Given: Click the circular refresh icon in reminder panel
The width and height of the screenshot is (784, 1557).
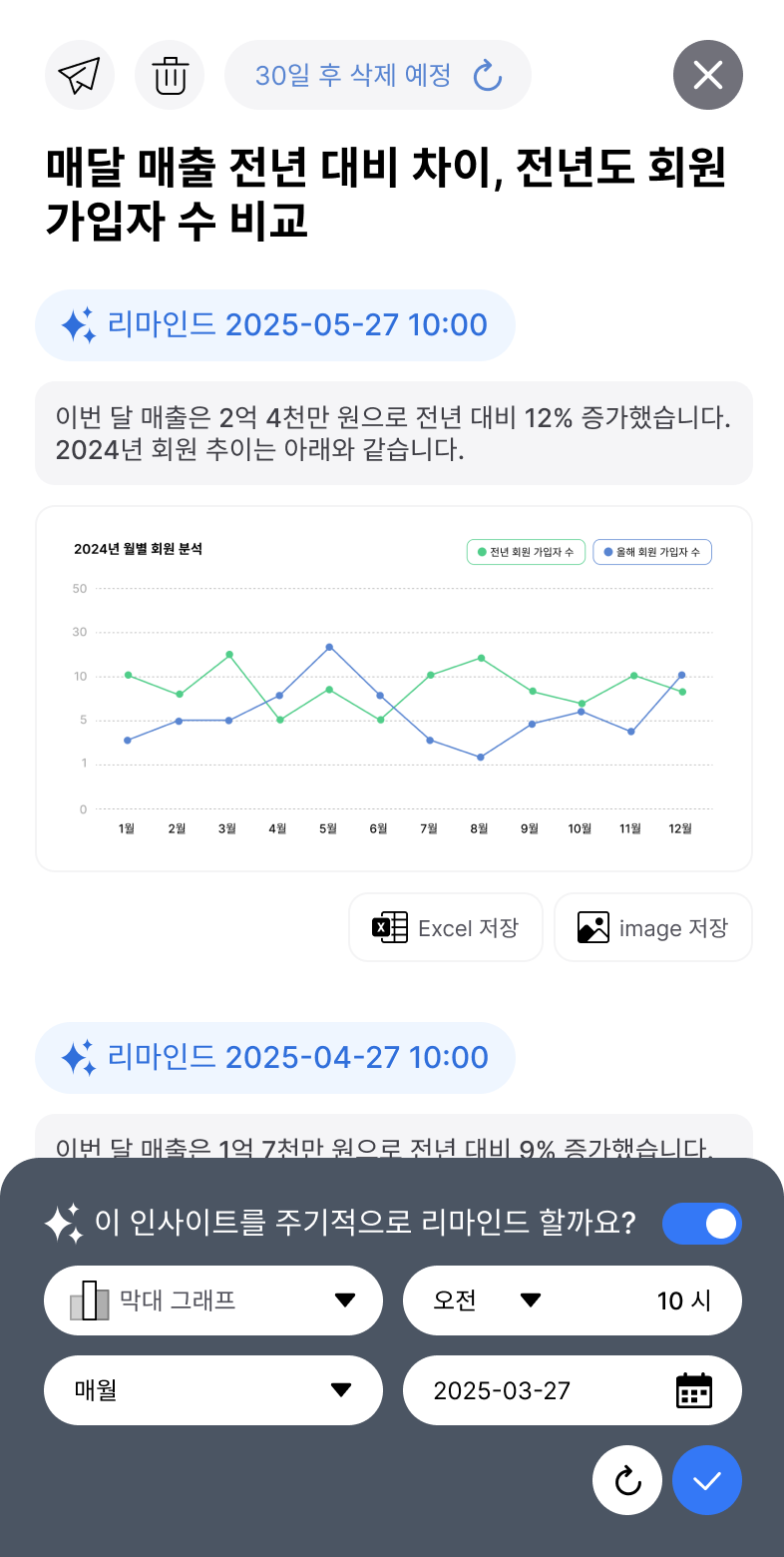Looking at the screenshot, I should pyautogui.click(x=626, y=1480).
